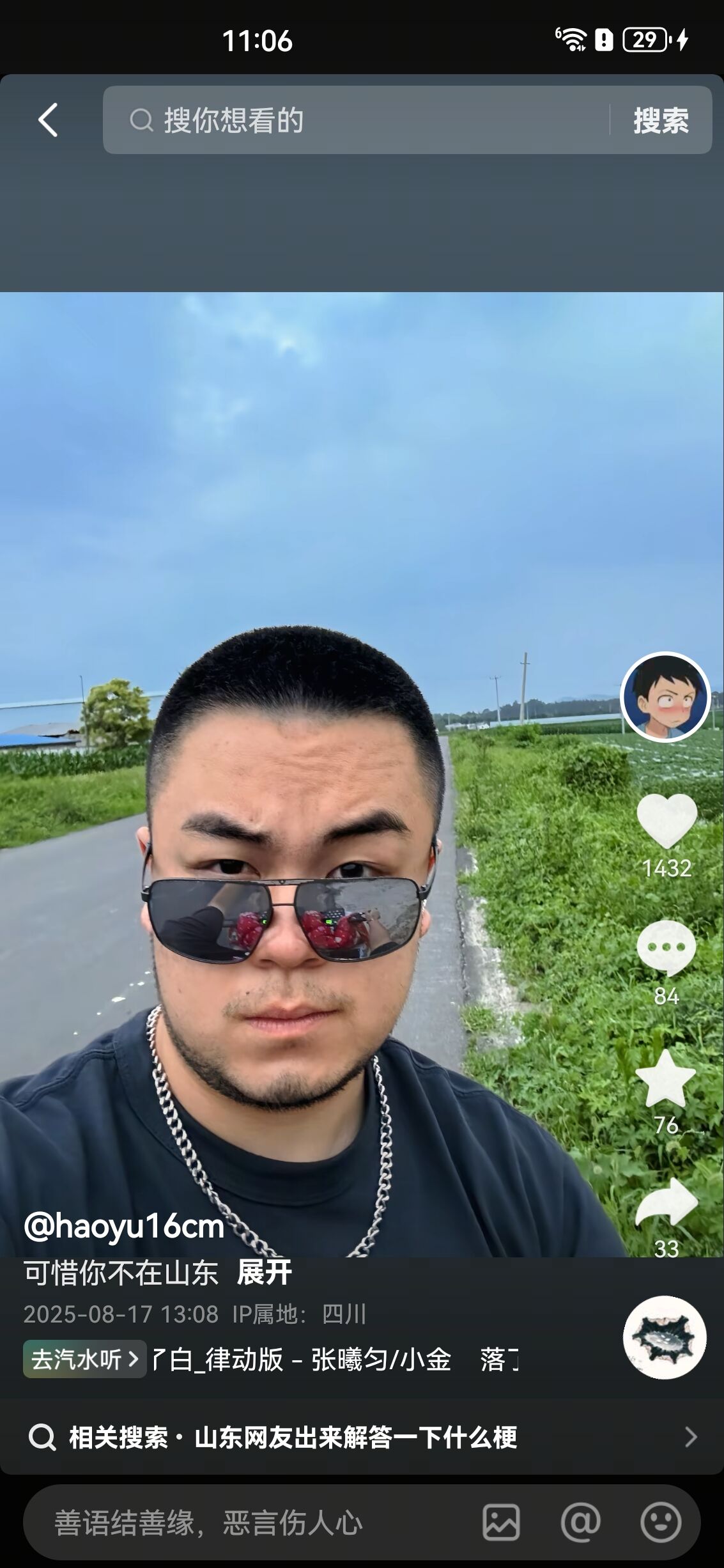Mention someone with the @ icon
Screen dimensions: 724x1568
580,1523
